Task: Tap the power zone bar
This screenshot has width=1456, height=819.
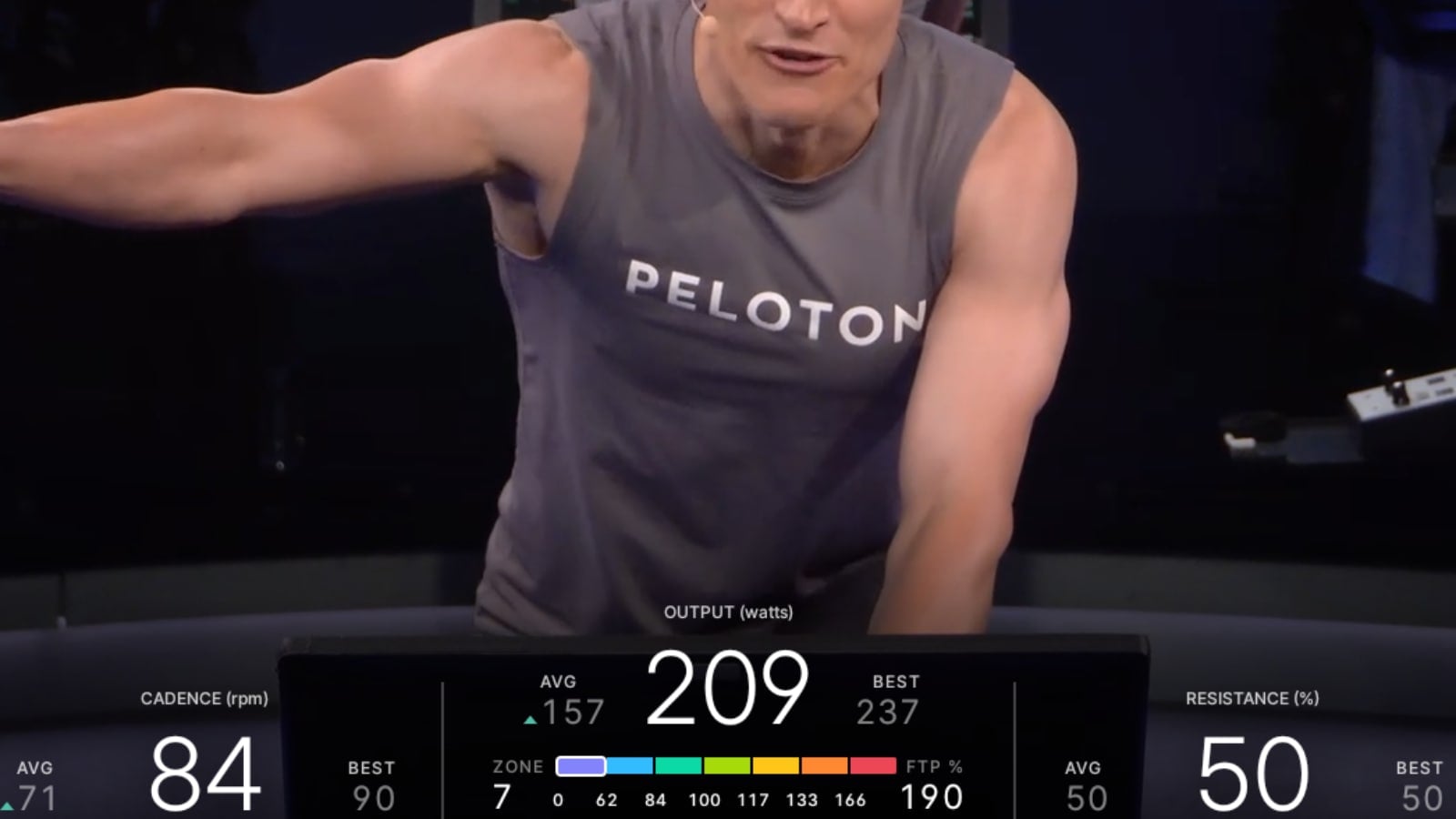Action: pos(725,766)
